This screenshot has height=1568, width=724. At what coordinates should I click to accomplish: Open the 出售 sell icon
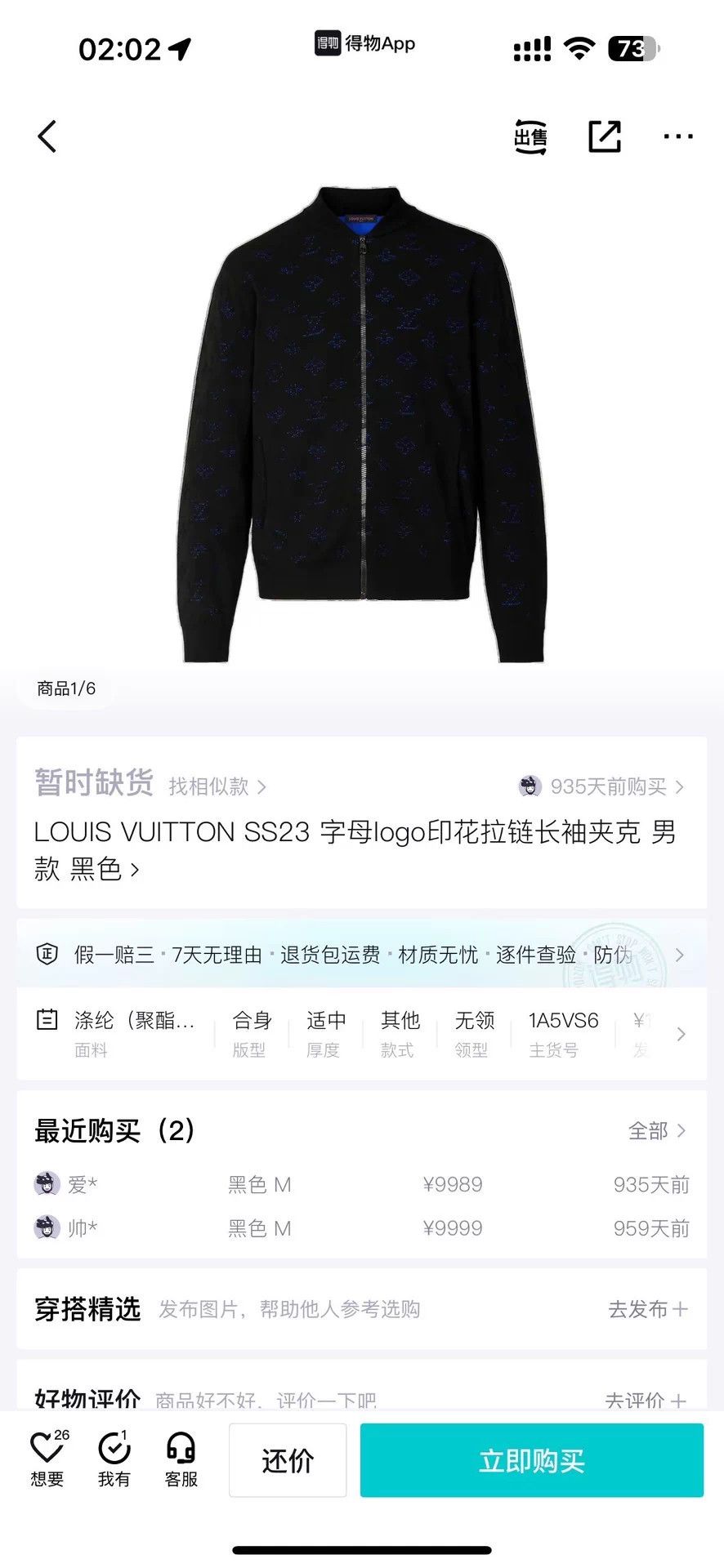[x=530, y=136]
